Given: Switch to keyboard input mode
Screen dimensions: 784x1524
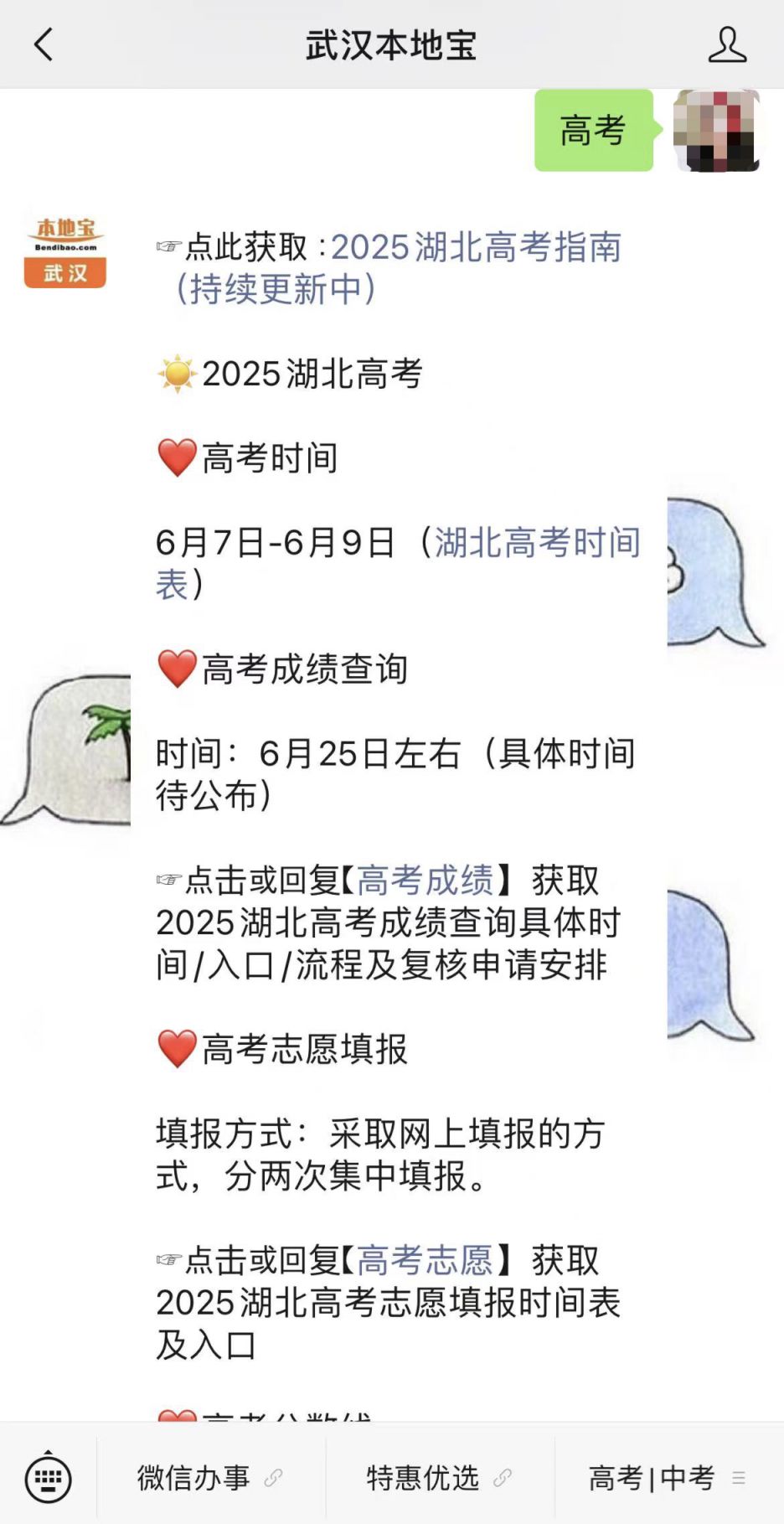Looking at the screenshot, I should (x=48, y=1479).
